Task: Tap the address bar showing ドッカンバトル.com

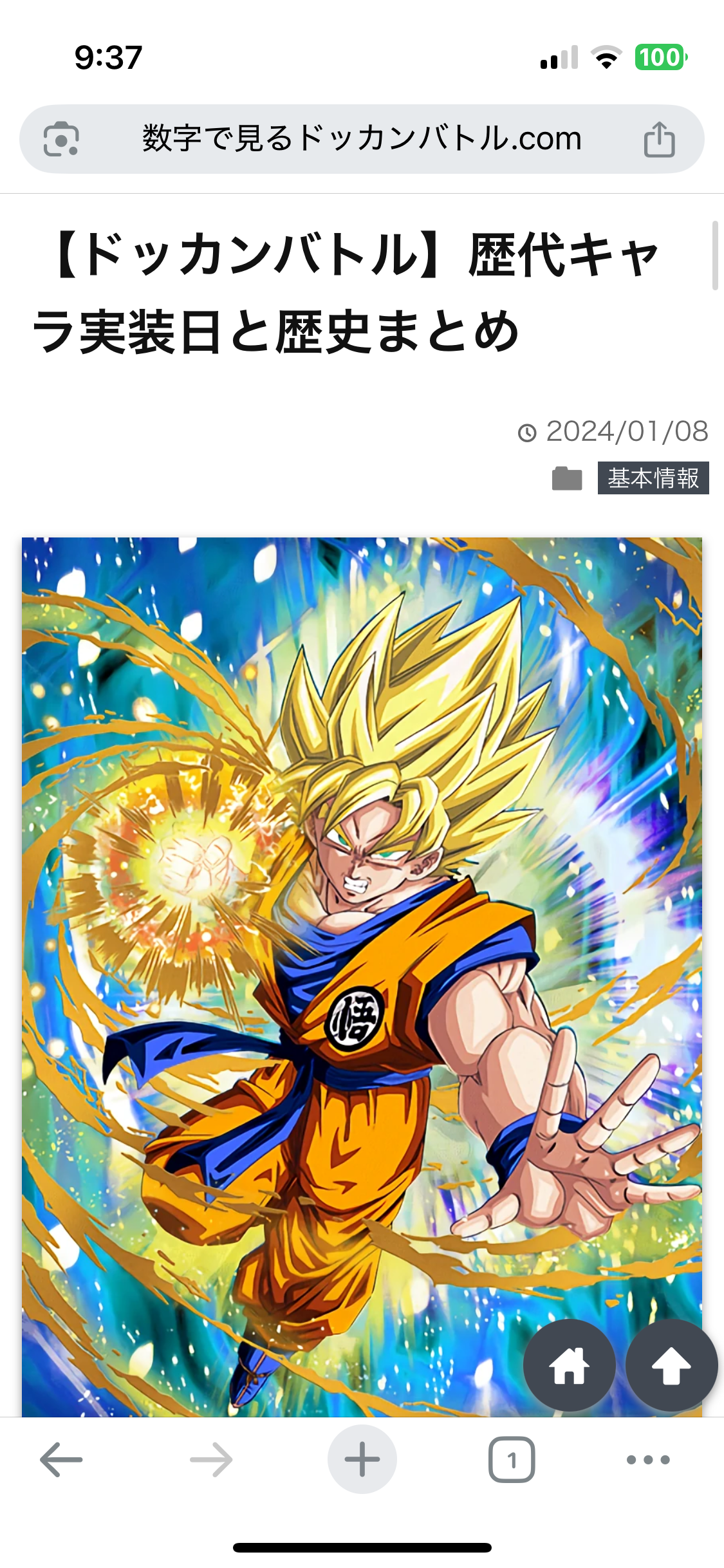Action: pyautogui.click(x=362, y=139)
